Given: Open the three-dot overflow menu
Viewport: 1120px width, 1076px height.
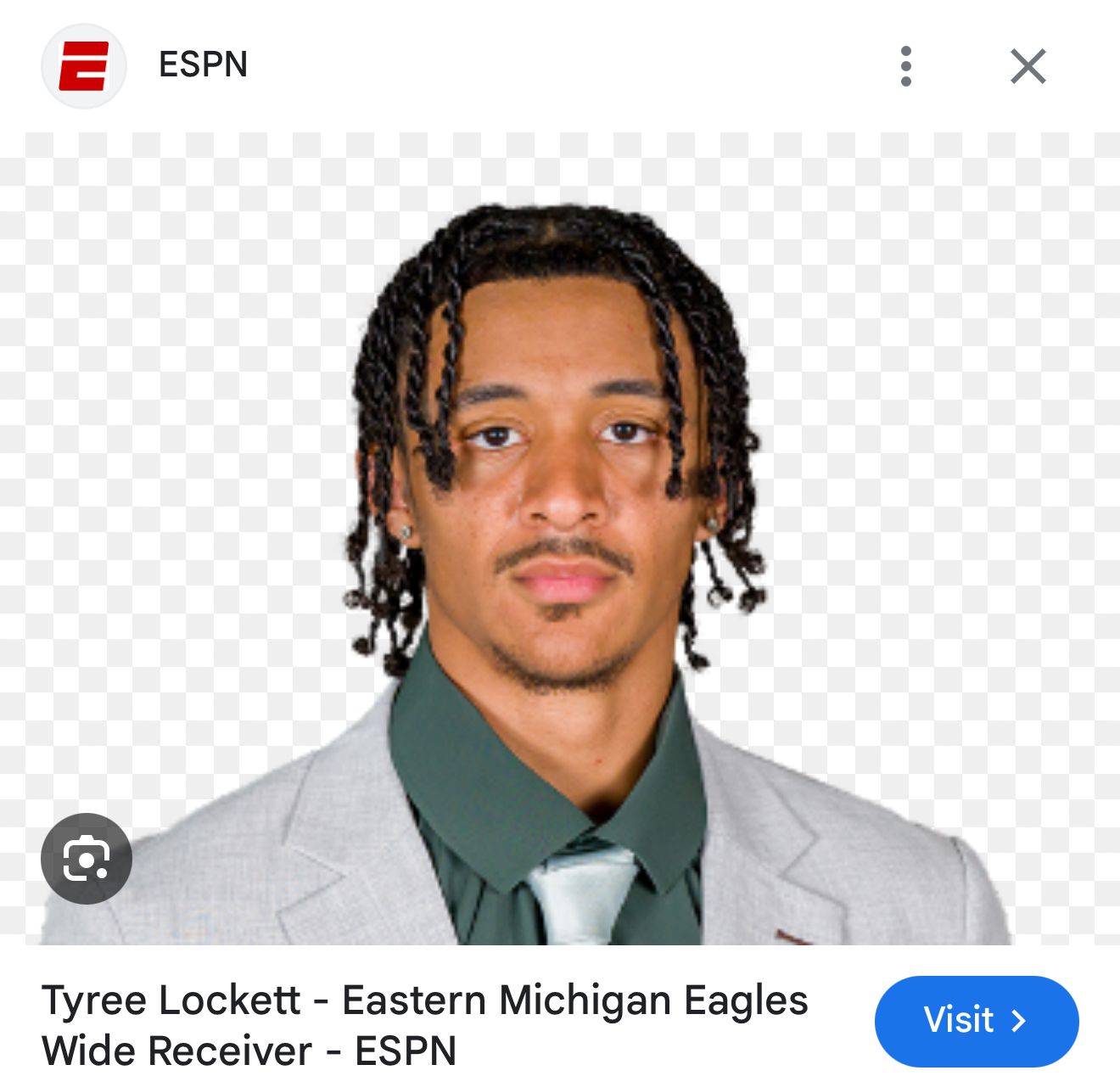Looking at the screenshot, I should [x=905, y=66].
